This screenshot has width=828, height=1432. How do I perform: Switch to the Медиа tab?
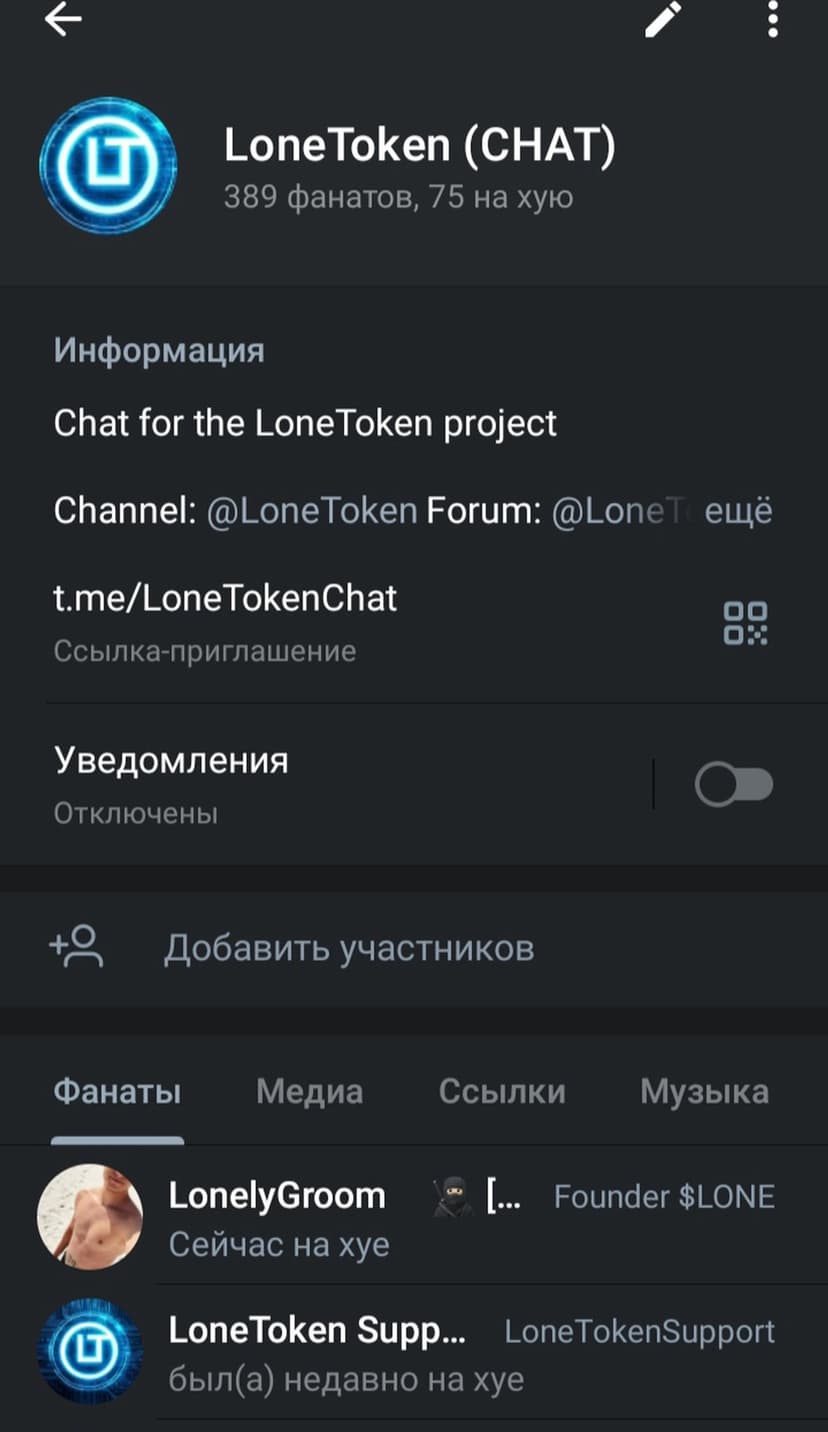pyautogui.click(x=309, y=1091)
